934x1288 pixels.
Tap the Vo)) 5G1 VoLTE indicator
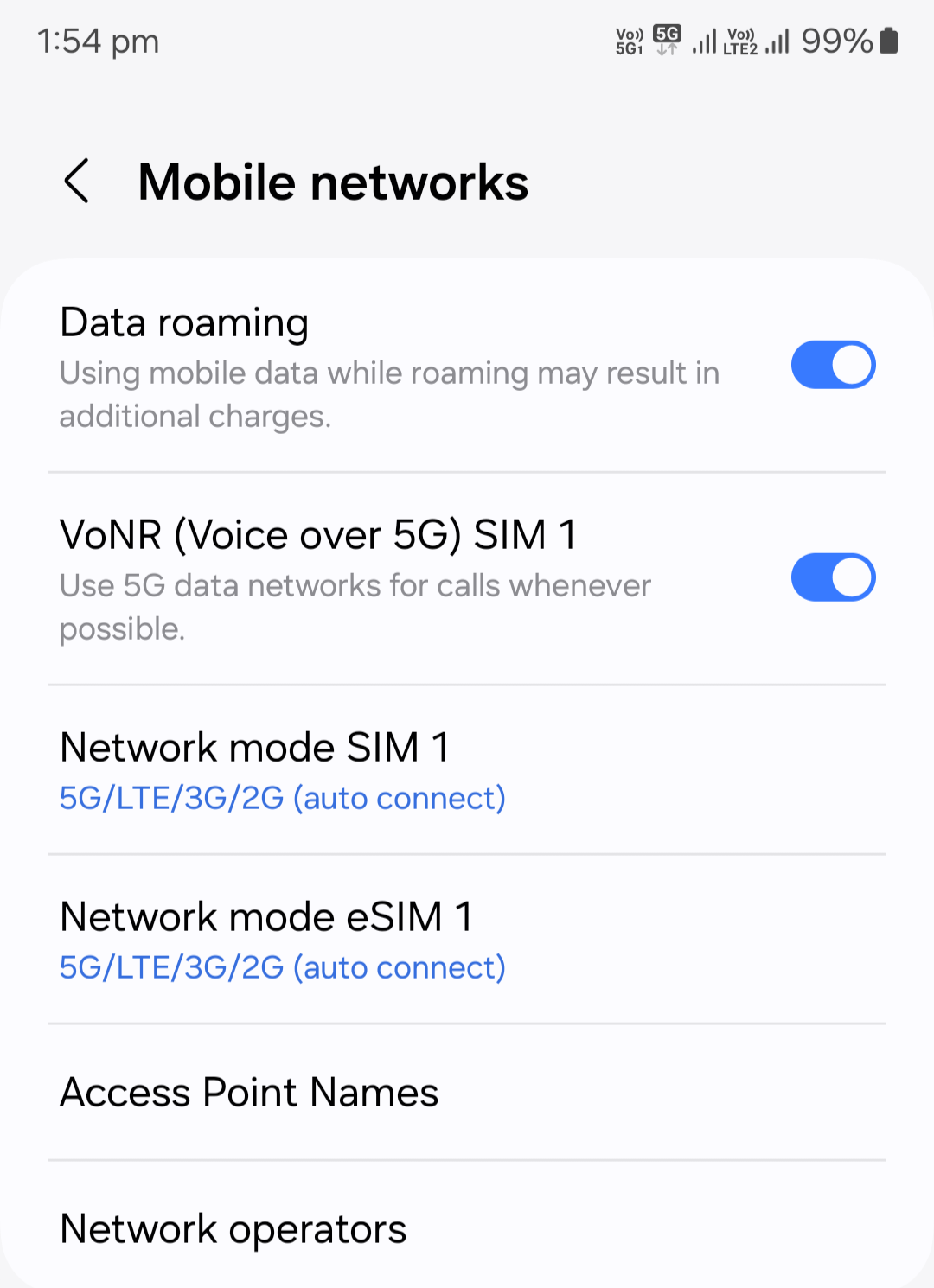click(628, 41)
